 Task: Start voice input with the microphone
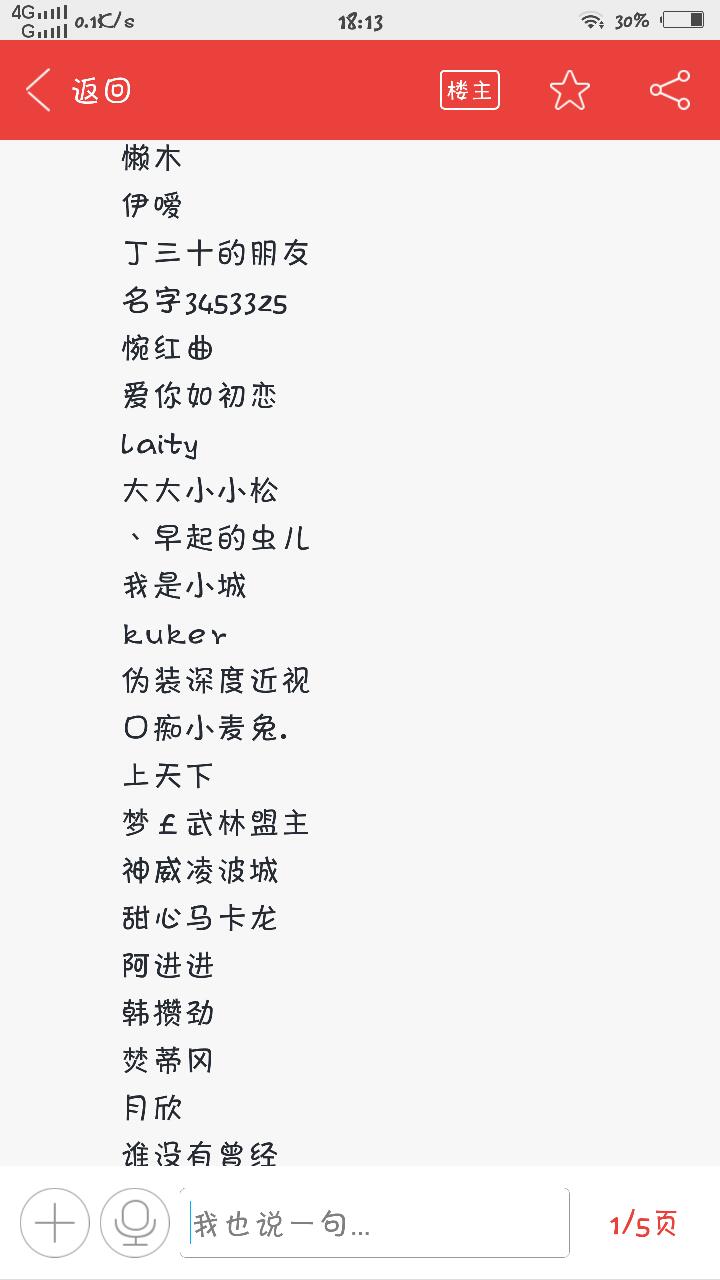(134, 1223)
